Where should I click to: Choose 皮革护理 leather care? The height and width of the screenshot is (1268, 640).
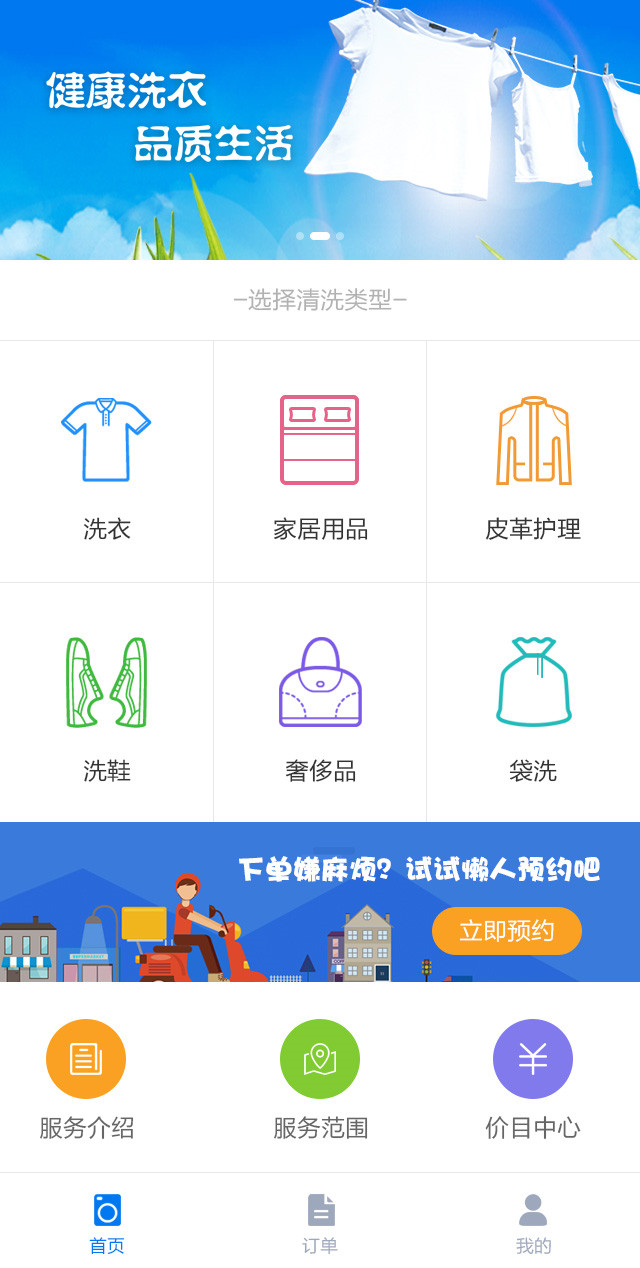tap(533, 462)
